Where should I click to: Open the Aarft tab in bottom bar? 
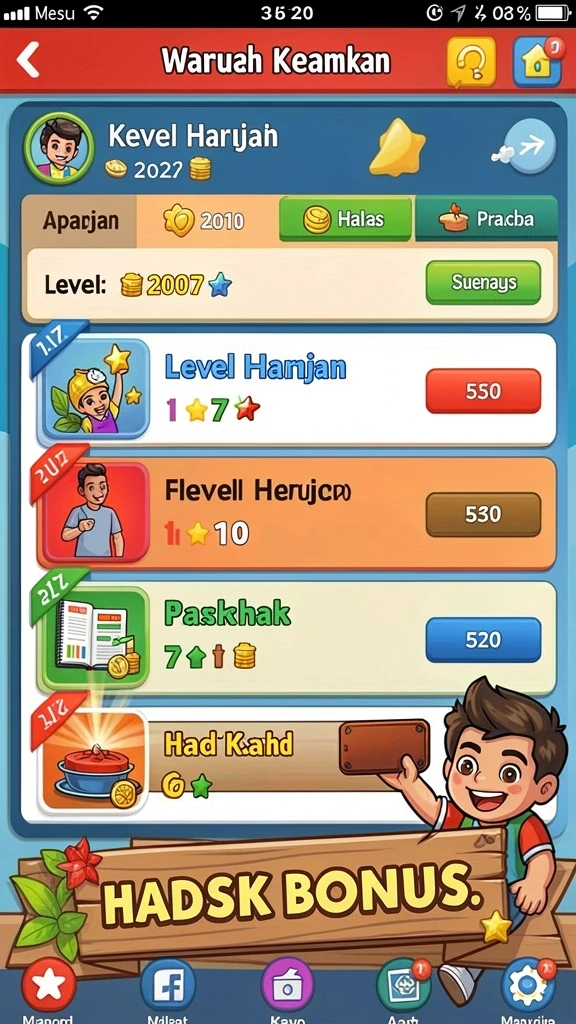click(x=405, y=986)
